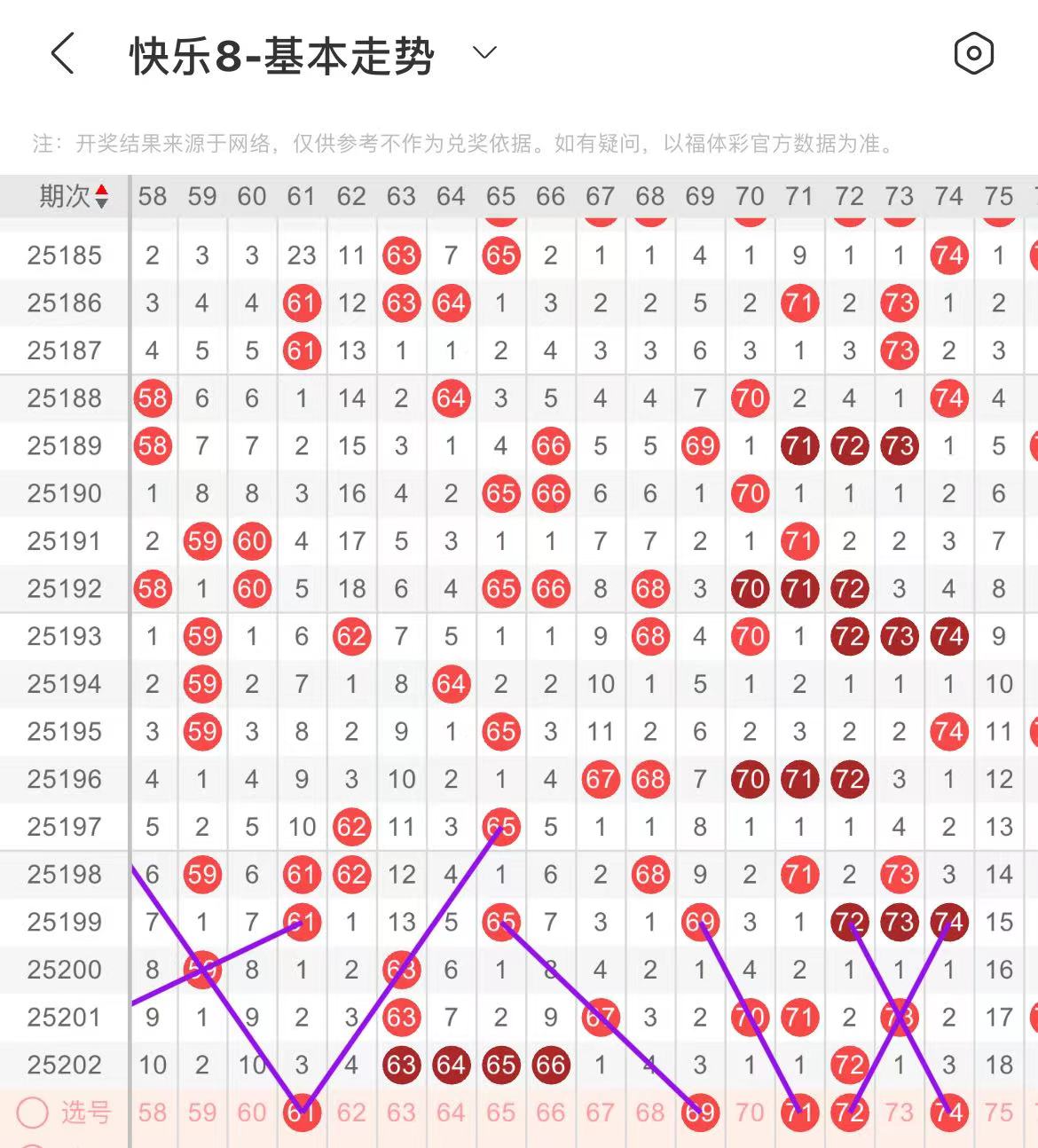The height and width of the screenshot is (1148, 1038).
Task: Pick number 60 in the 选号 row
Action: pos(252,1112)
